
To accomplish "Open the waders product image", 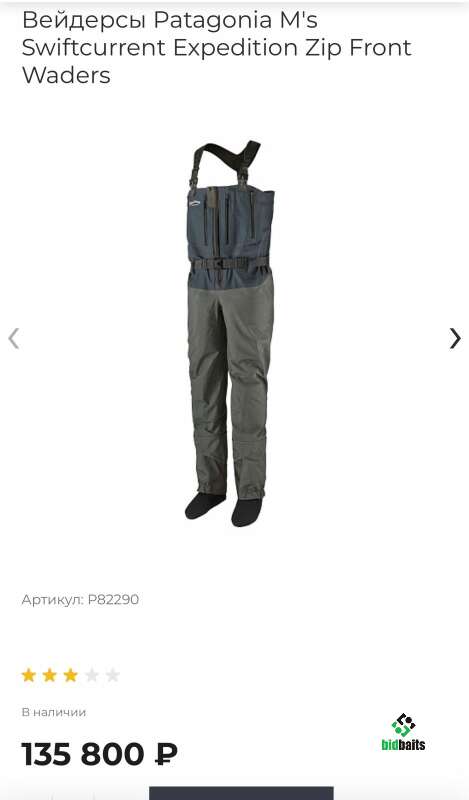I will (229, 334).
